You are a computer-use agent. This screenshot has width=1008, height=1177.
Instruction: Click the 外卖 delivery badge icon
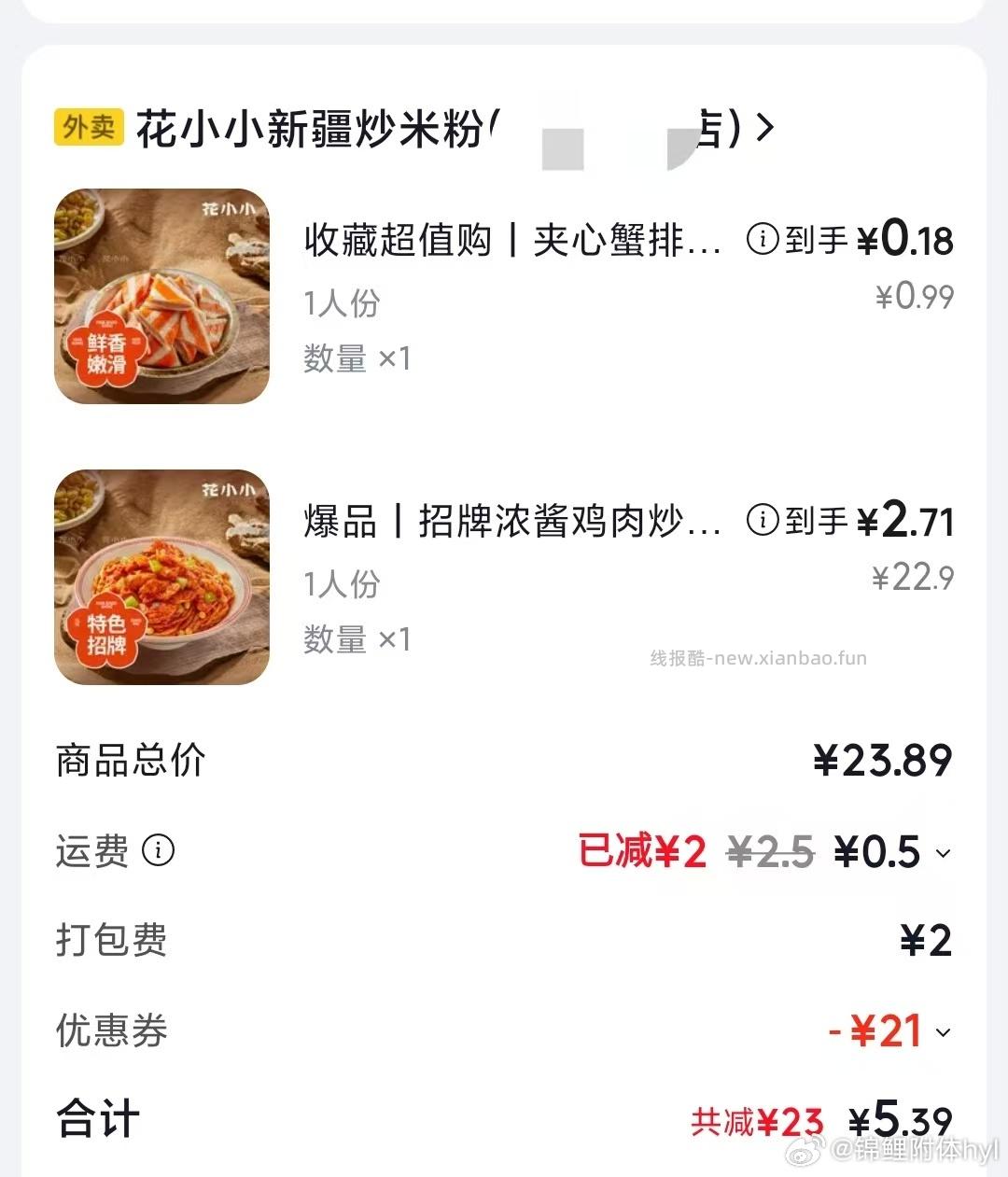[87, 129]
